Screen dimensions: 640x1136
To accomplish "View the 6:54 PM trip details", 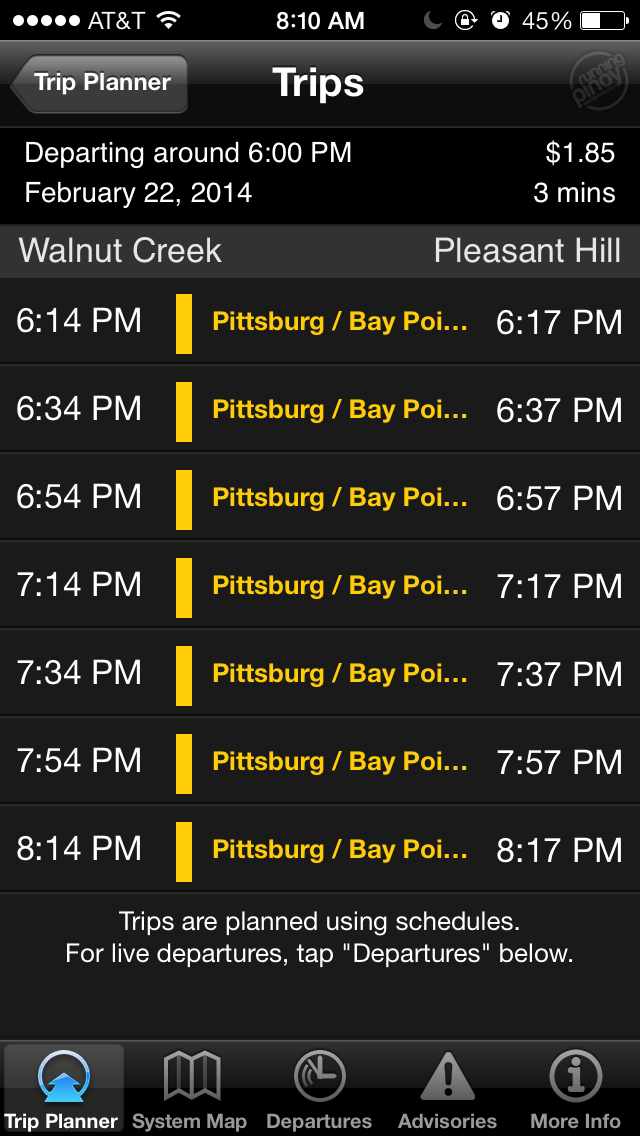I will pyautogui.click(x=320, y=498).
